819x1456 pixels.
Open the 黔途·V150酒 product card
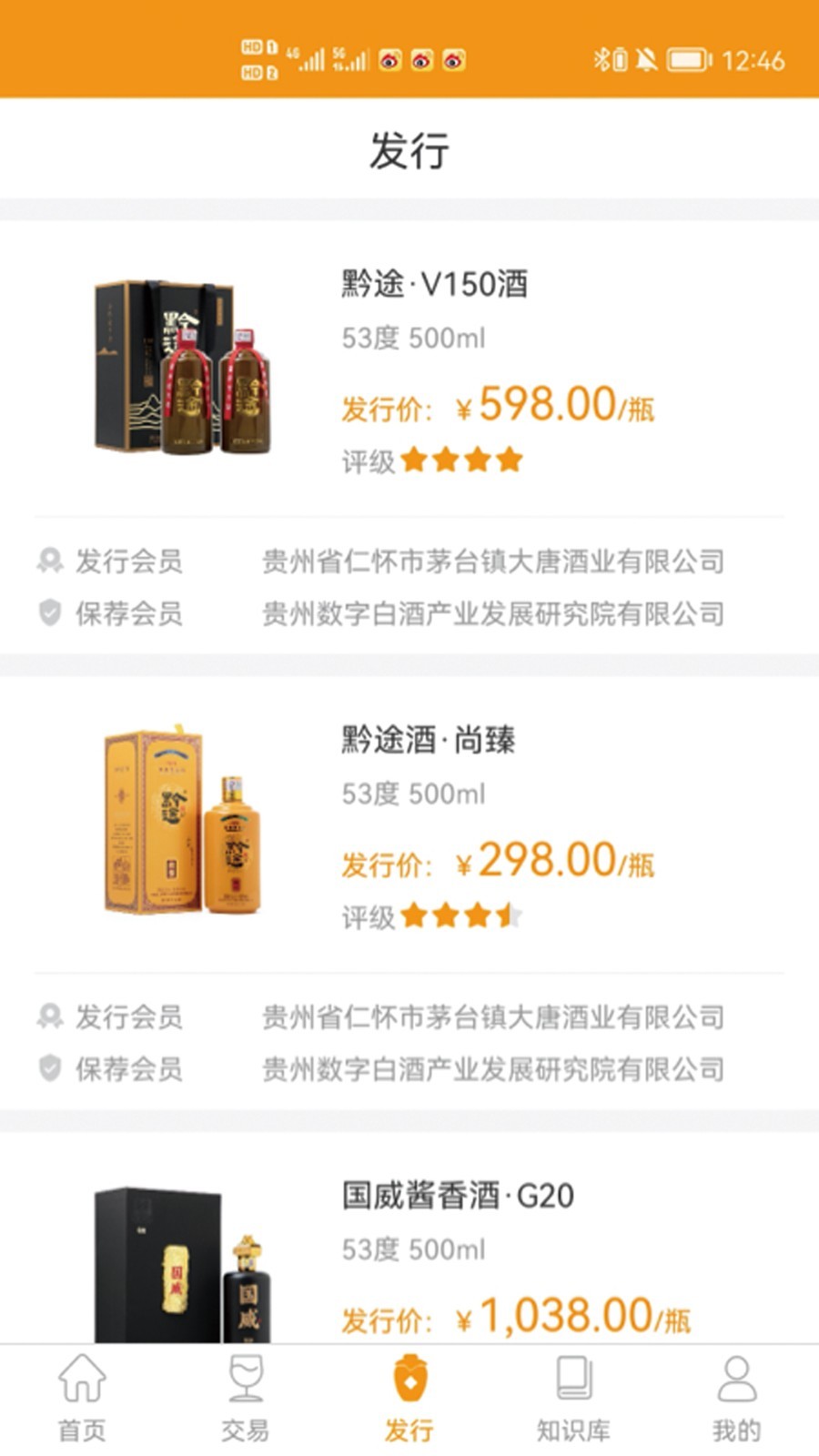pos(409,437)
